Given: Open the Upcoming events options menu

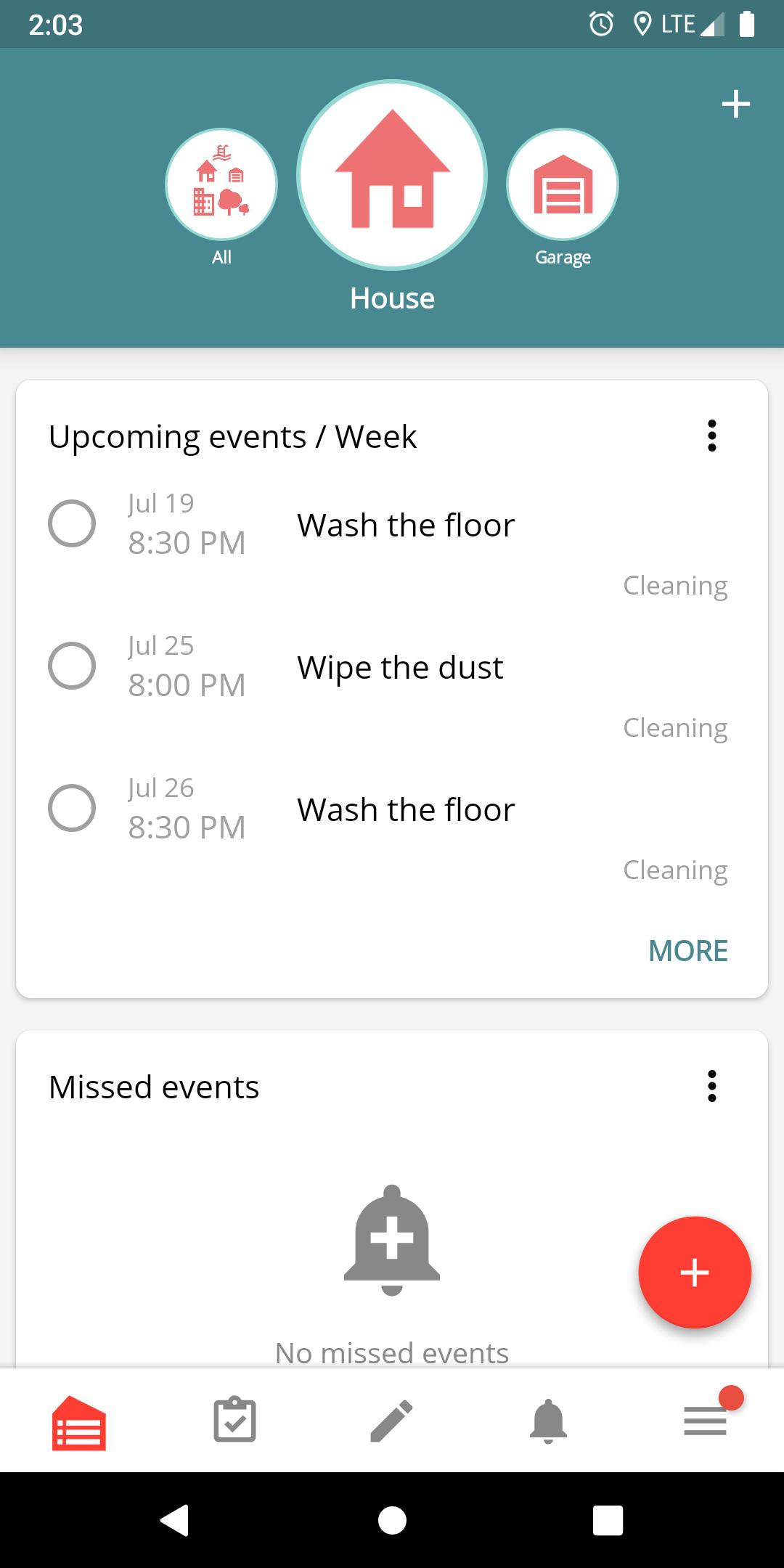Looking at the screenshot, I should [712, 436].
